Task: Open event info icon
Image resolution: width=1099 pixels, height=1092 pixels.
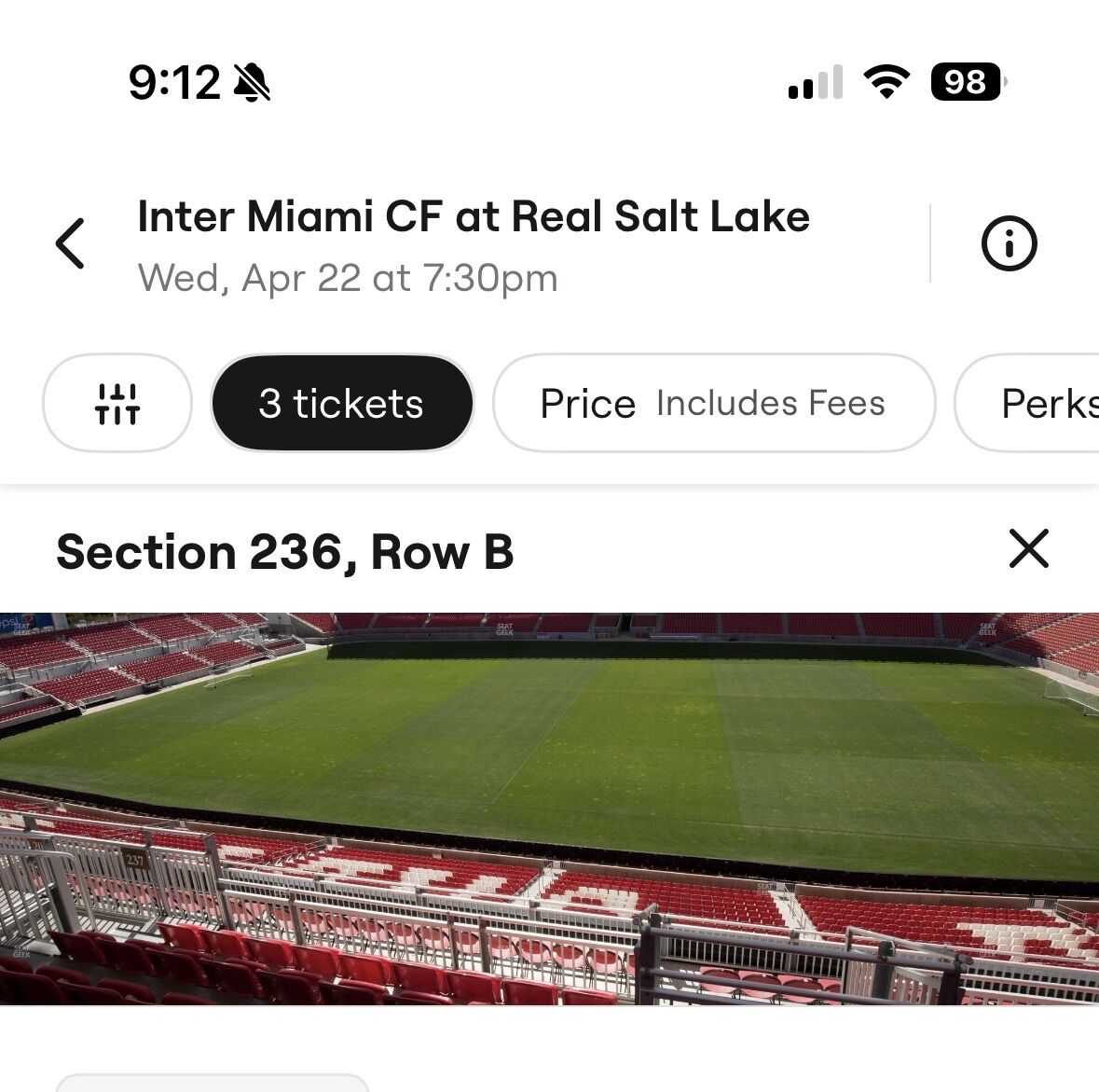Action: pos(1009,244)
